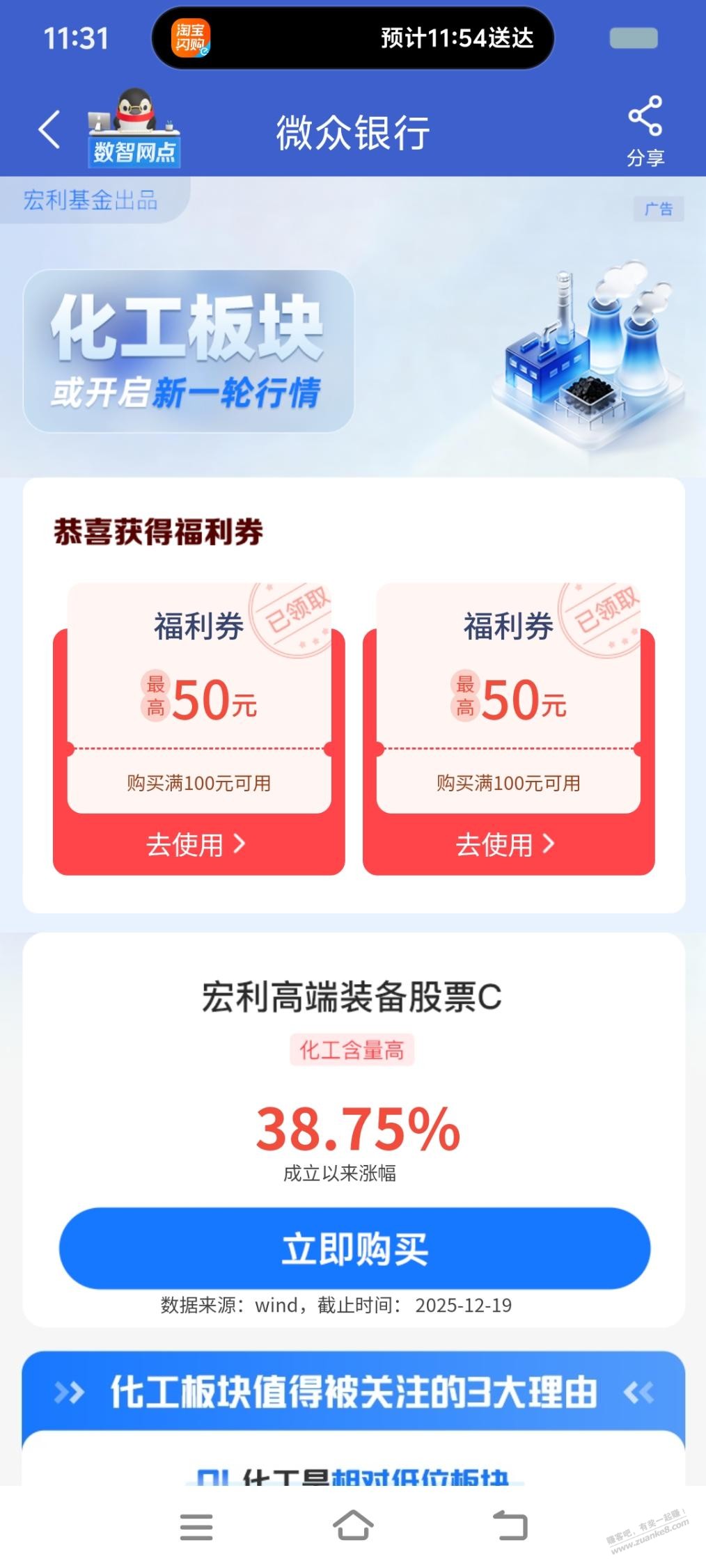Go to the system home screen

[353, 1526]
